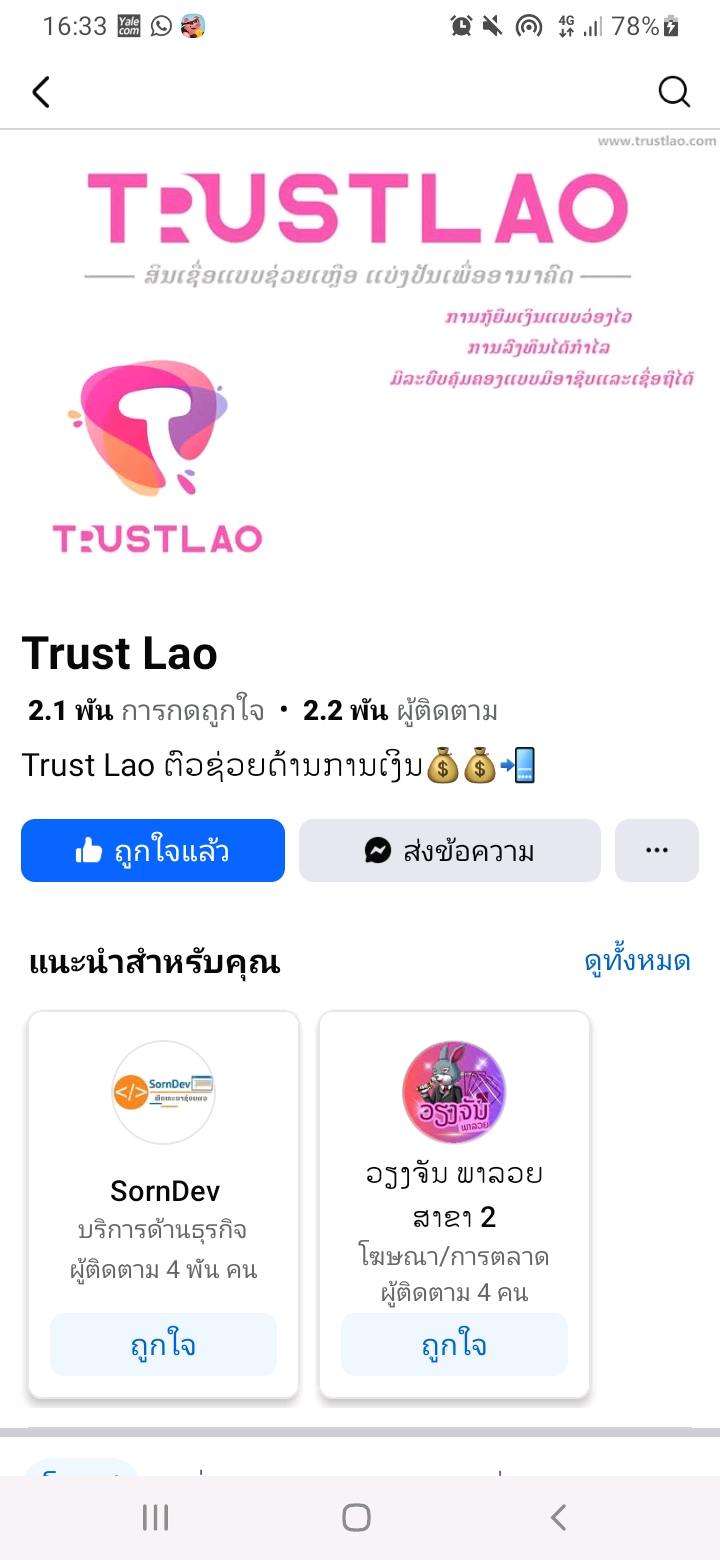Go to the home screen
The width and height of the screenshot is (720, 1560).
click(x=357, y=1517)
